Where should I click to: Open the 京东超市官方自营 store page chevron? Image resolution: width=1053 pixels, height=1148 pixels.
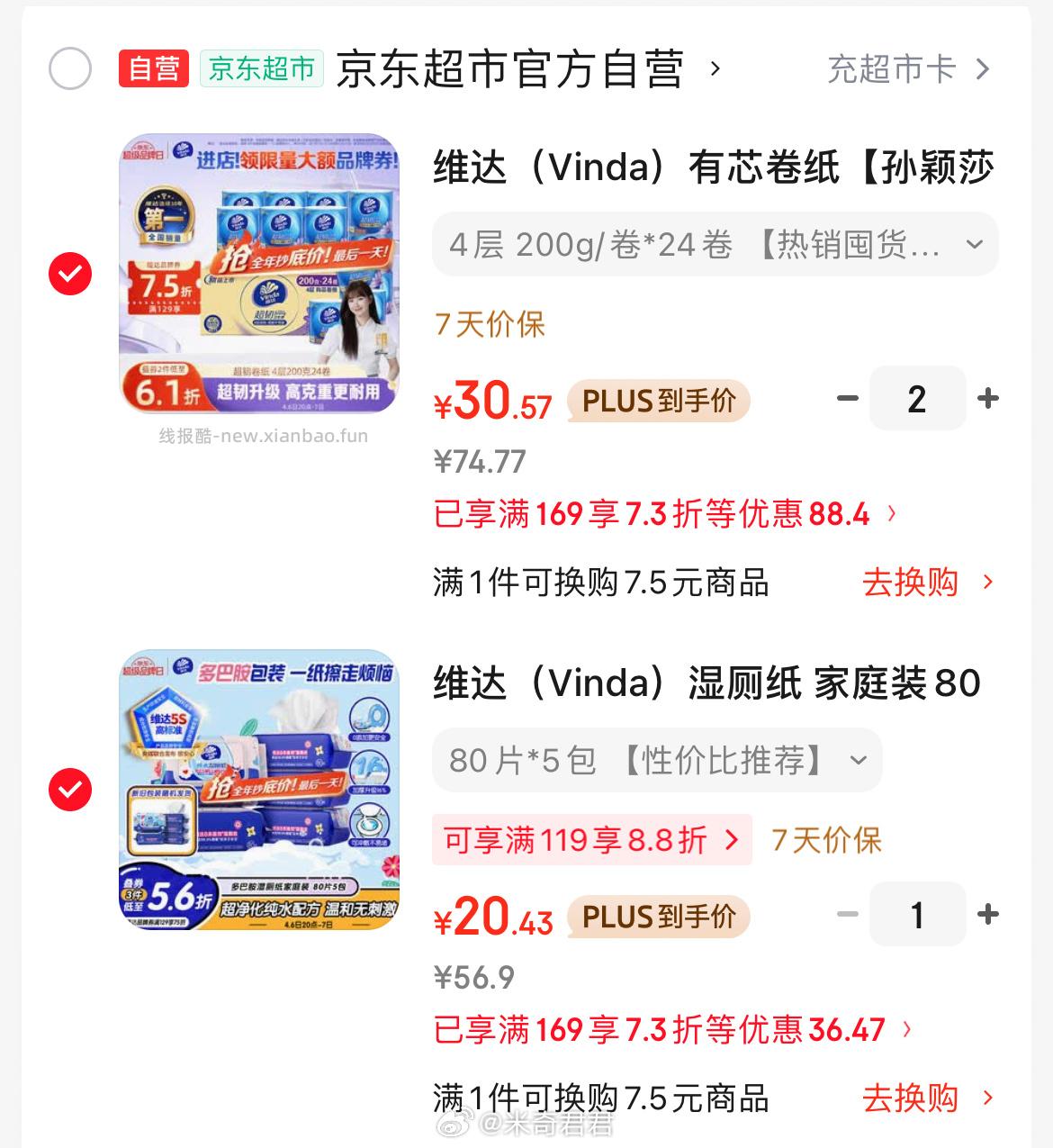715,68
